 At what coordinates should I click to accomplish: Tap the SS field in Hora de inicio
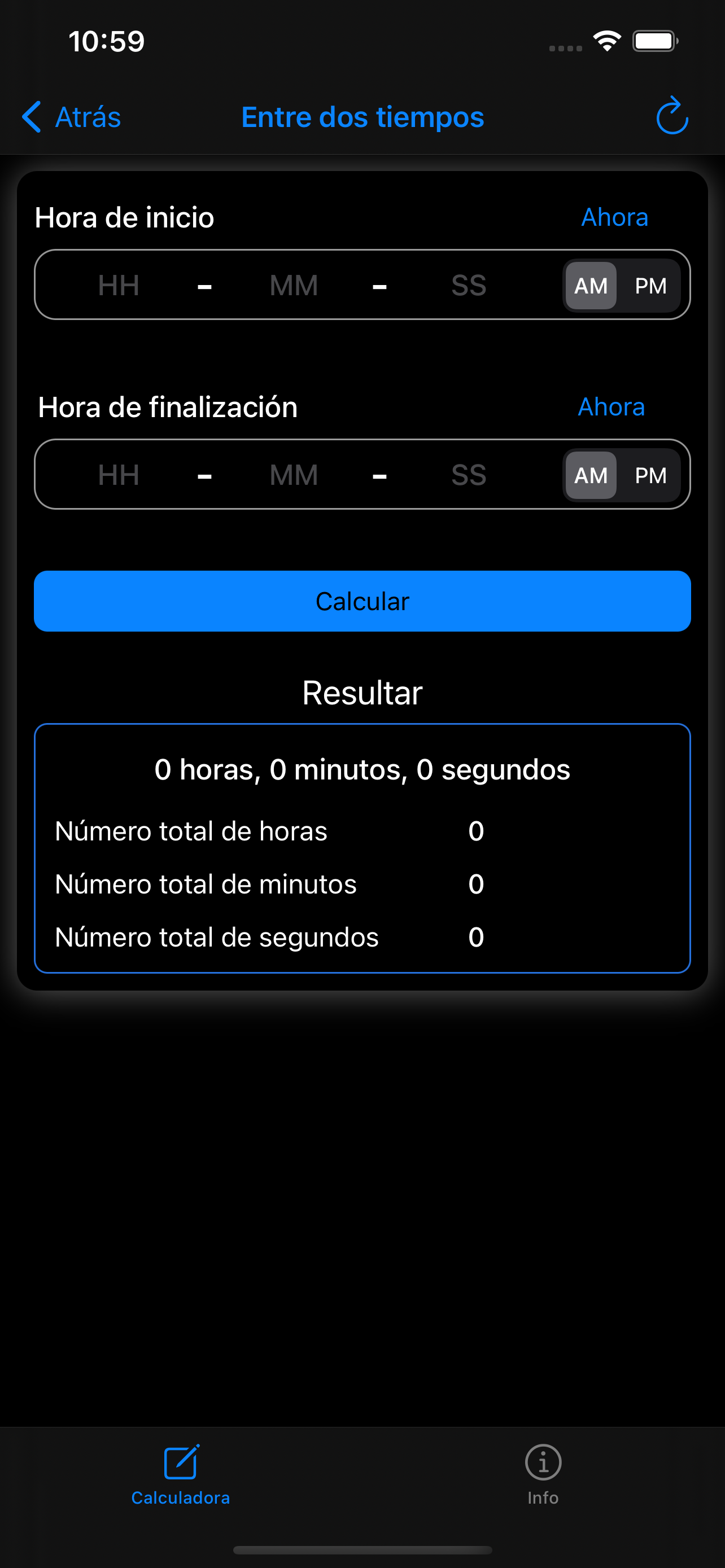click(x=468, y=284)
